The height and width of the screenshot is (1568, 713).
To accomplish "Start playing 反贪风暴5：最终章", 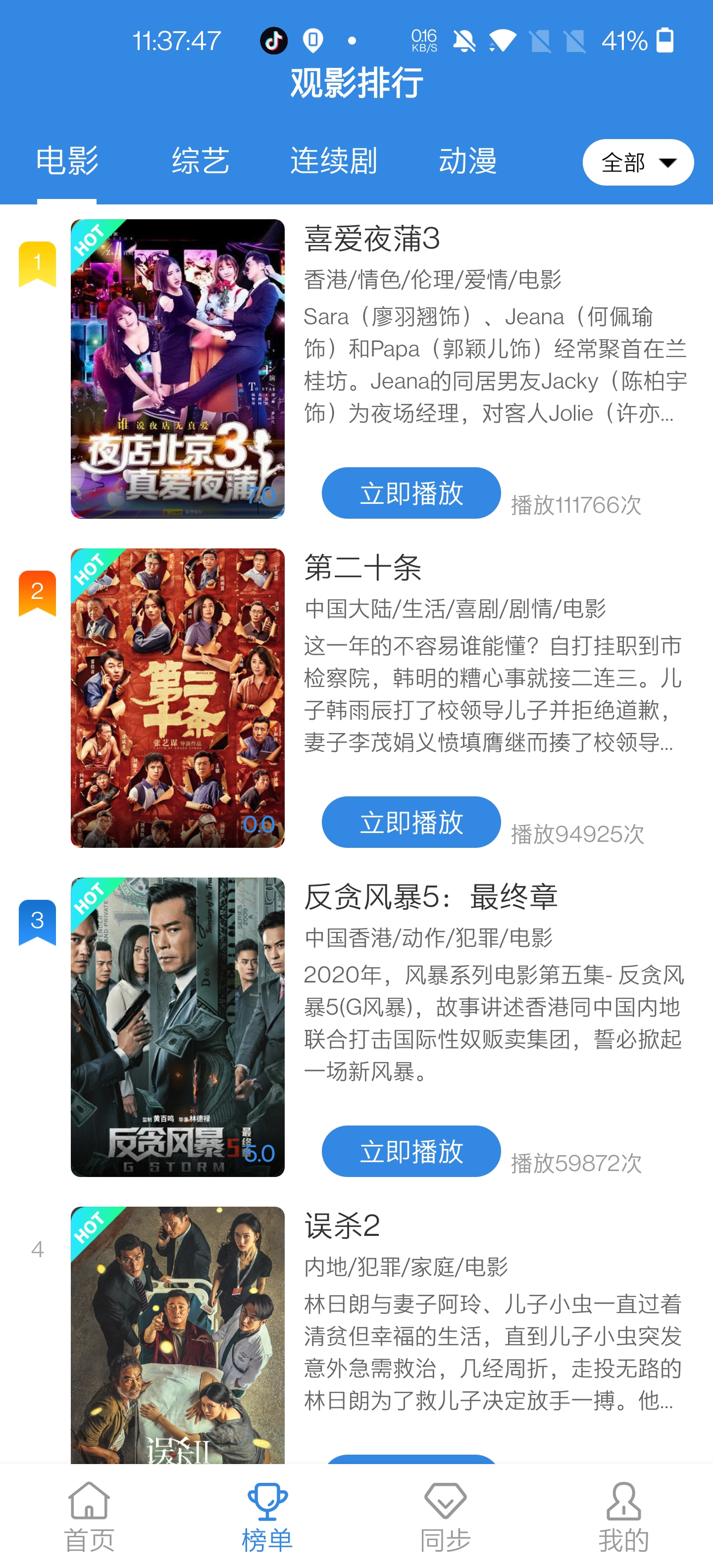I will tap(411, 1151).
